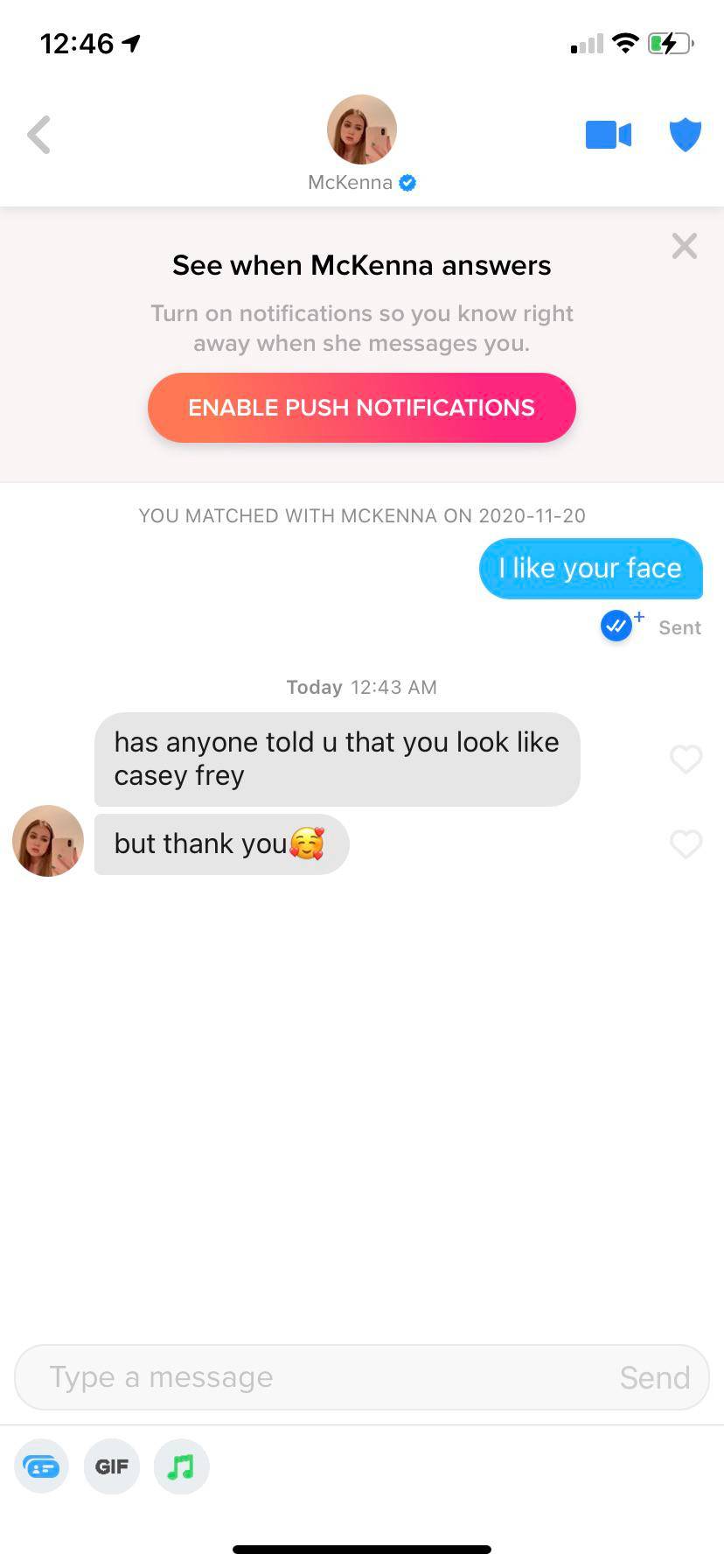Viewport: 724px width, 1568px height.
Task: Tap the read receipts double-check icon
Action: (617, 626)
